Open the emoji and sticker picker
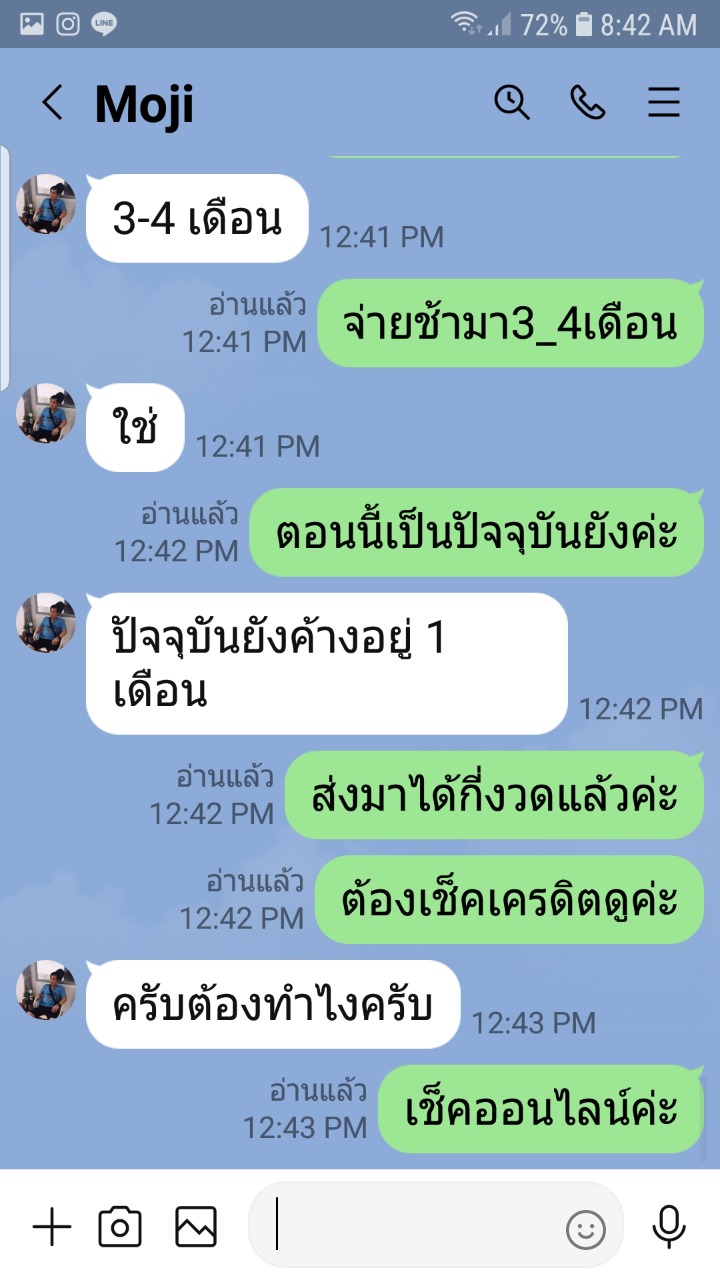720x1280 pixels. pos(586,1229)
